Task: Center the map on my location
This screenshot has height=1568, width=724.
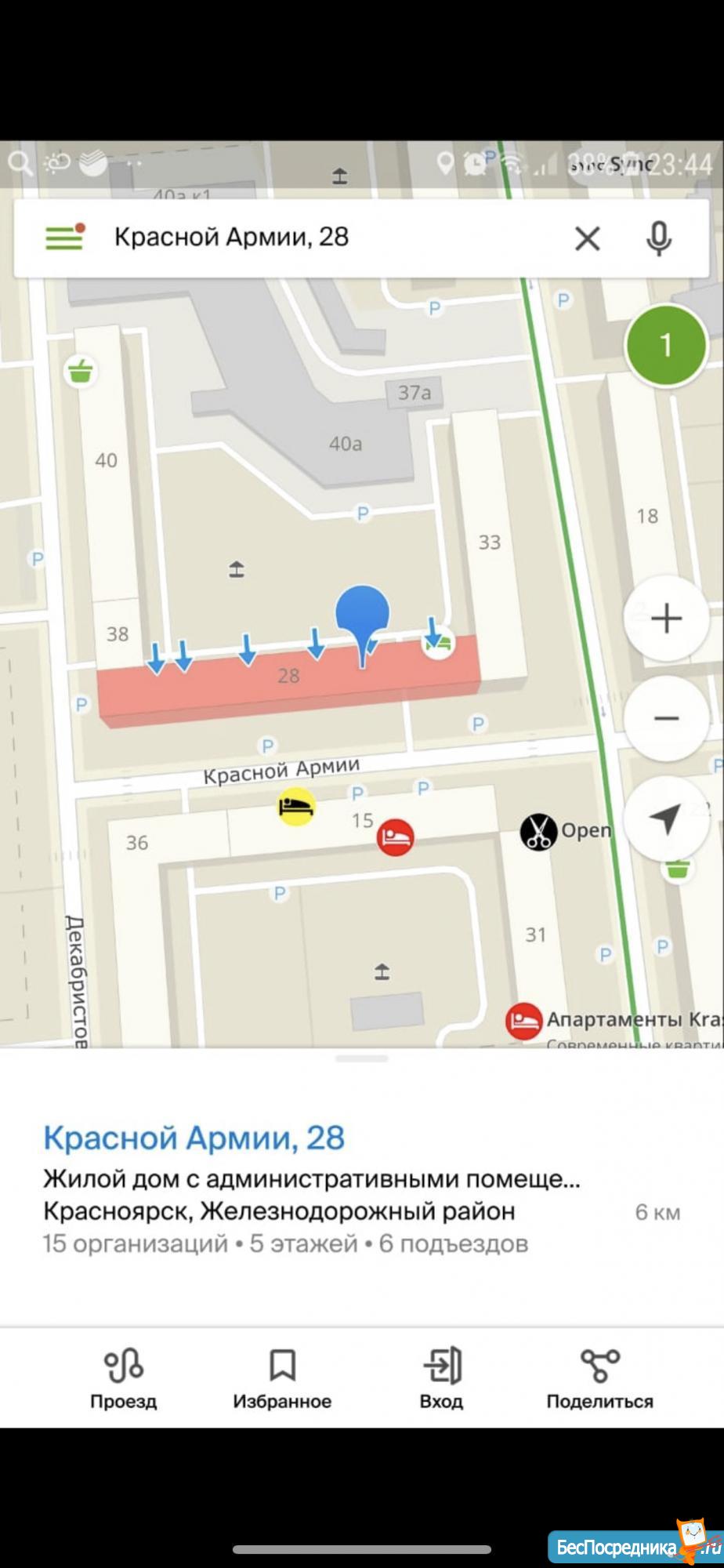Action: click(x=666, y=818)
